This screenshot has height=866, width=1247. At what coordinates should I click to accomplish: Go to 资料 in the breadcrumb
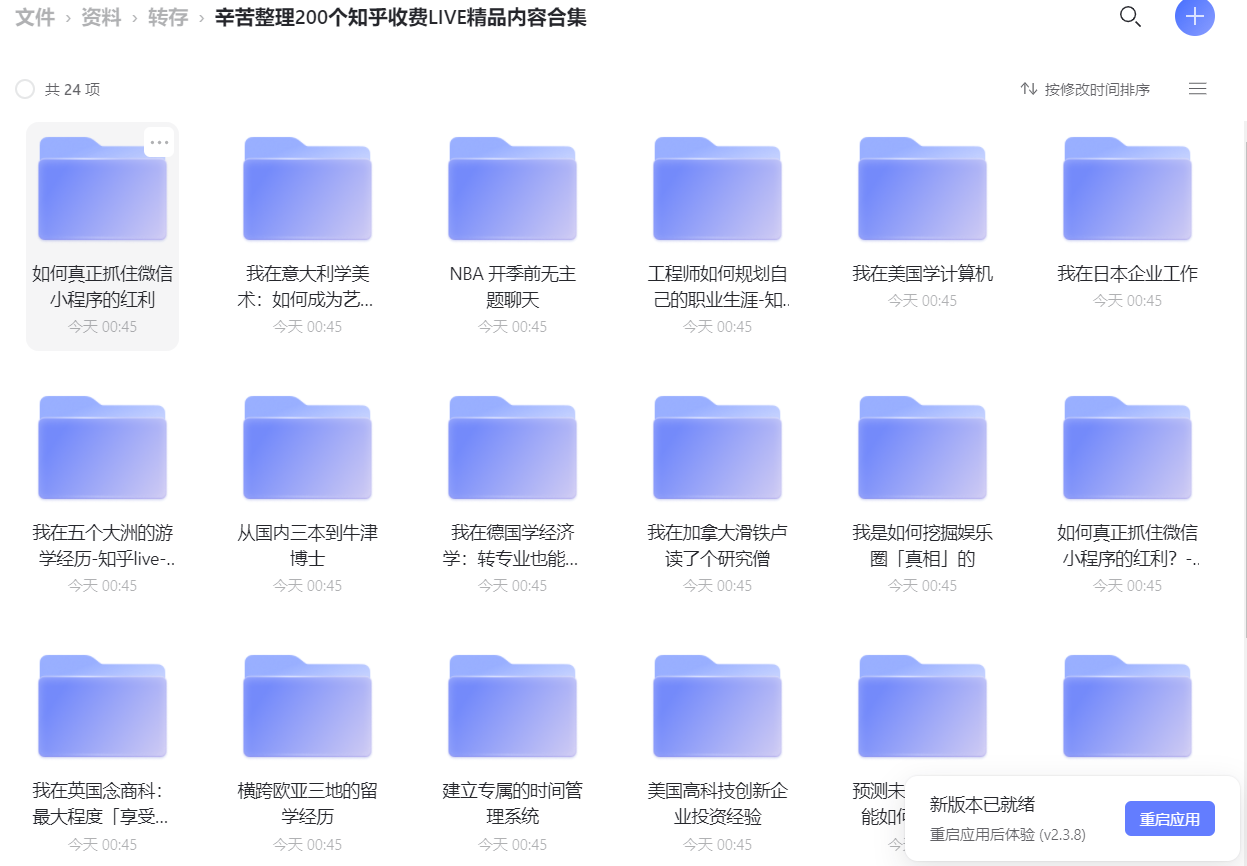pos(101,17)
